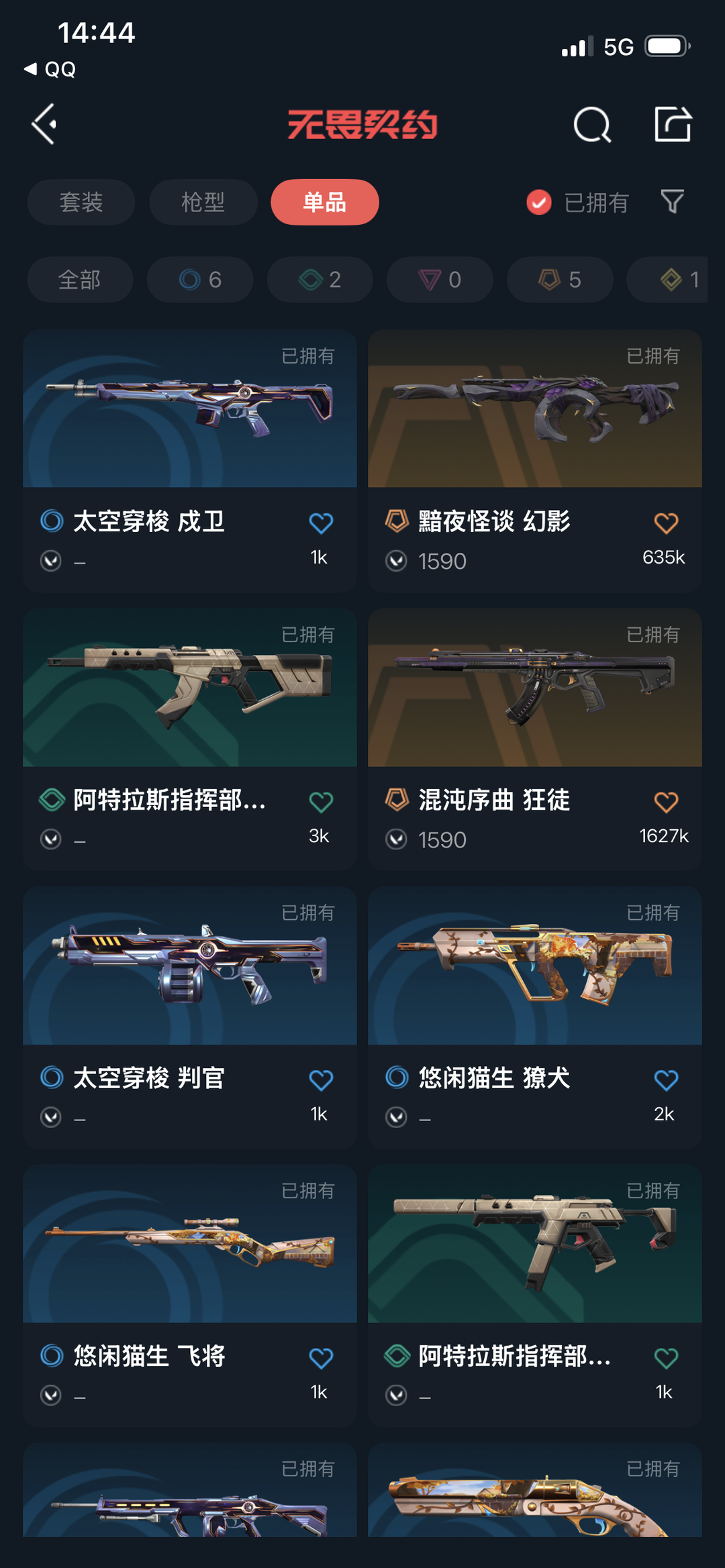Open search with the magnifier icon
The image size is (725, 1568).
[591, 125]
